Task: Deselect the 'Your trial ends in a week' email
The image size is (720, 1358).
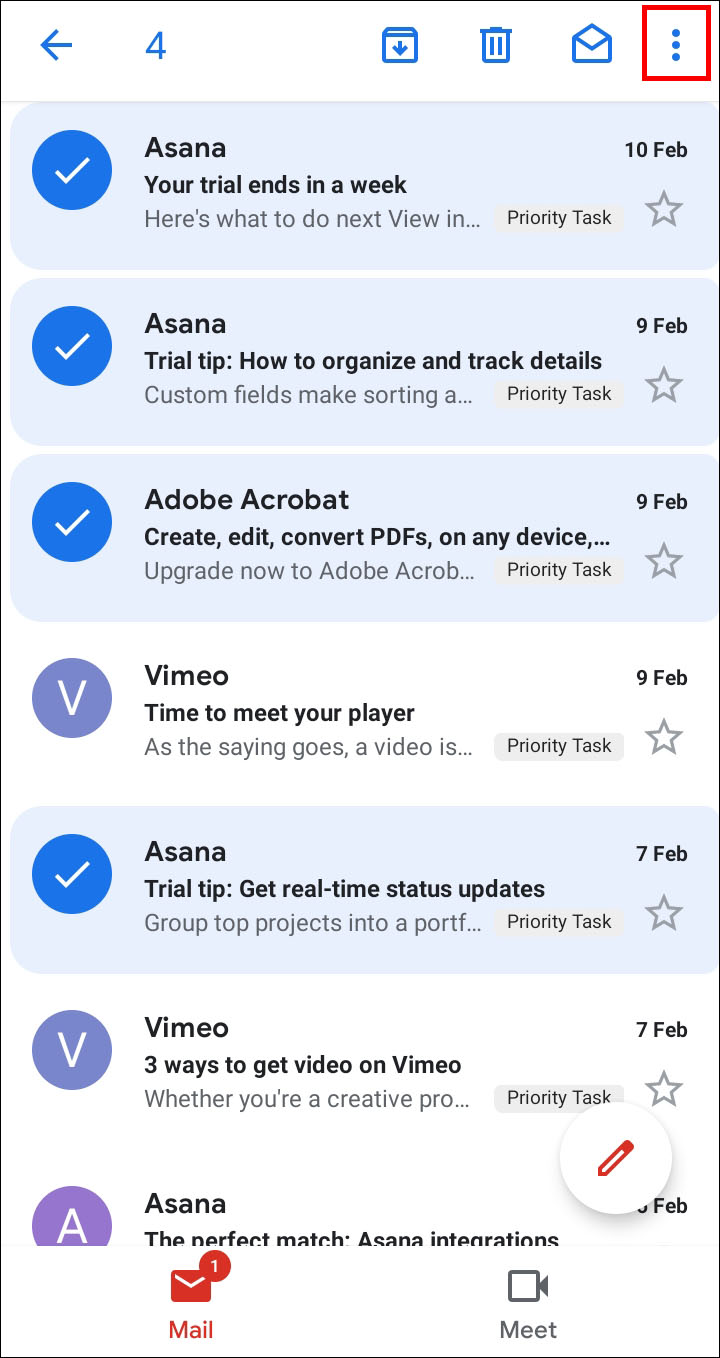Action: click(x=72, y=172)
